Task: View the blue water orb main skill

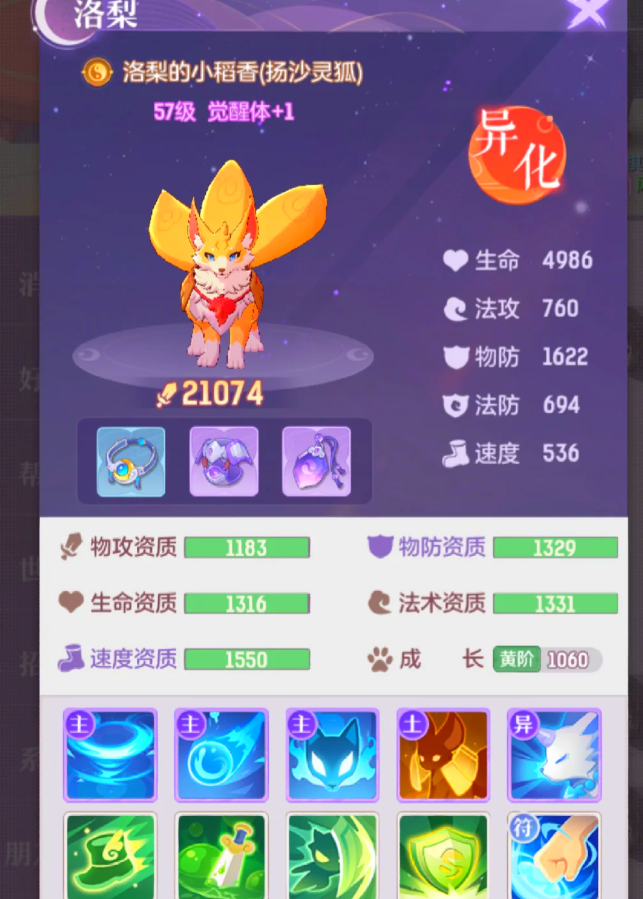Action: point(222,756)
